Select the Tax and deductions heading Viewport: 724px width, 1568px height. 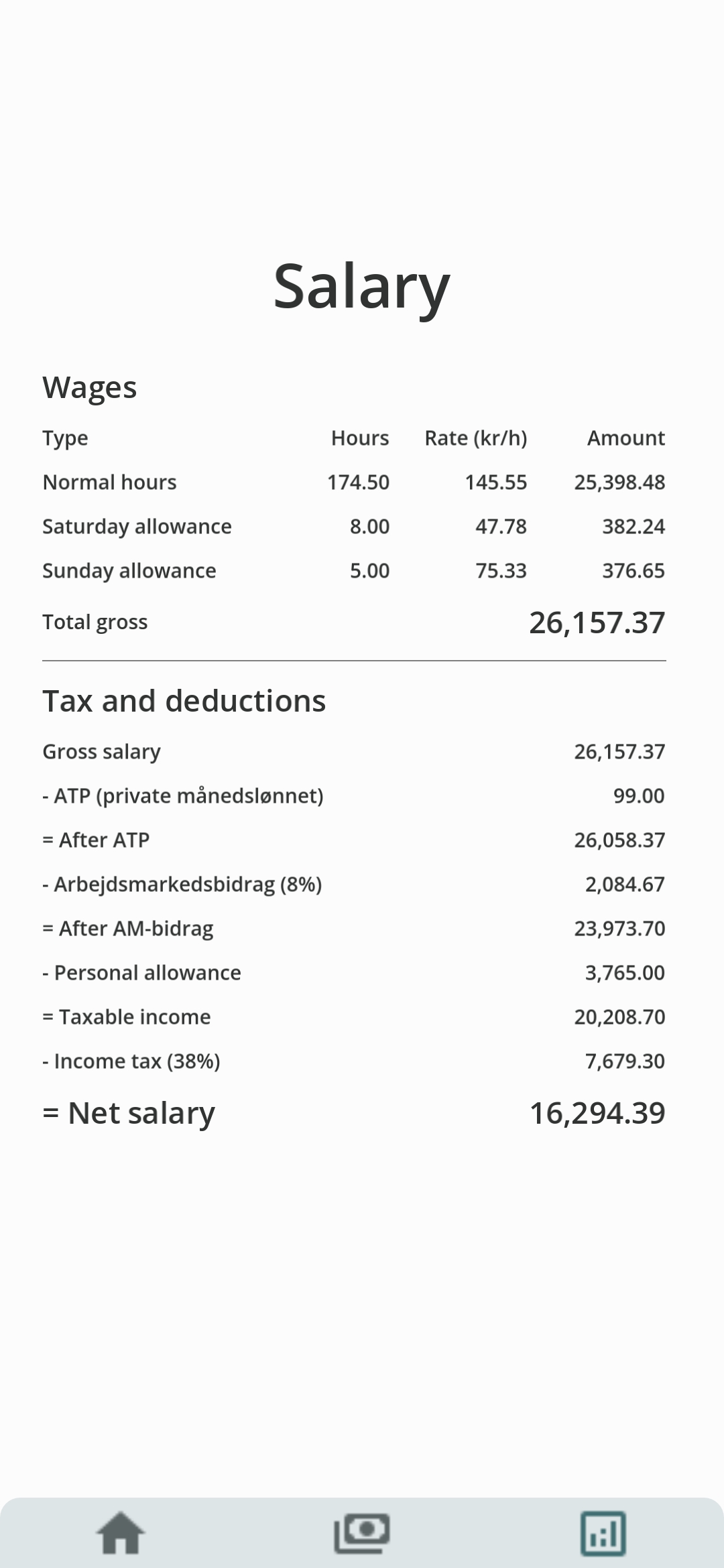click(x=184, y=700)
